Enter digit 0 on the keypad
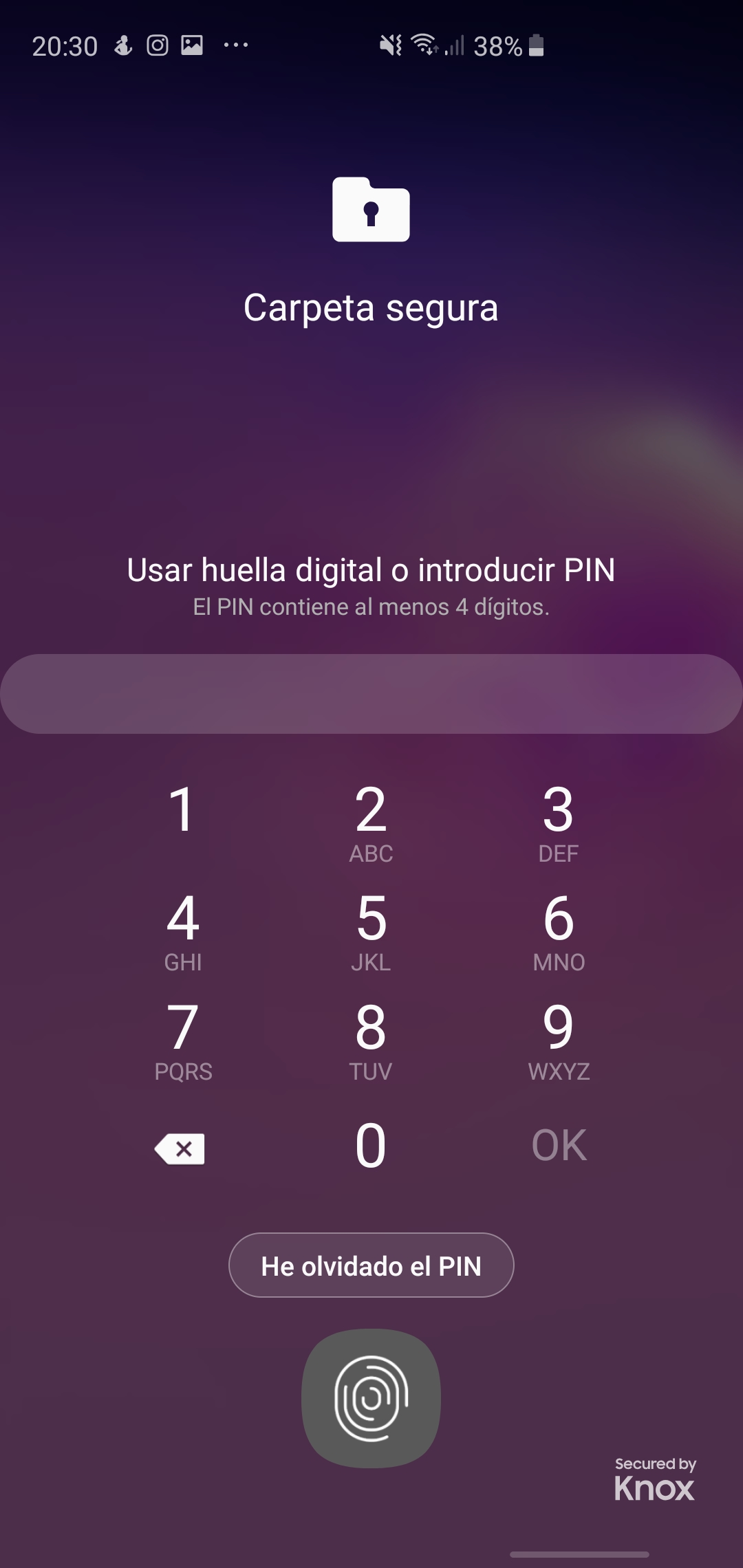 (x=371, y=1146)
